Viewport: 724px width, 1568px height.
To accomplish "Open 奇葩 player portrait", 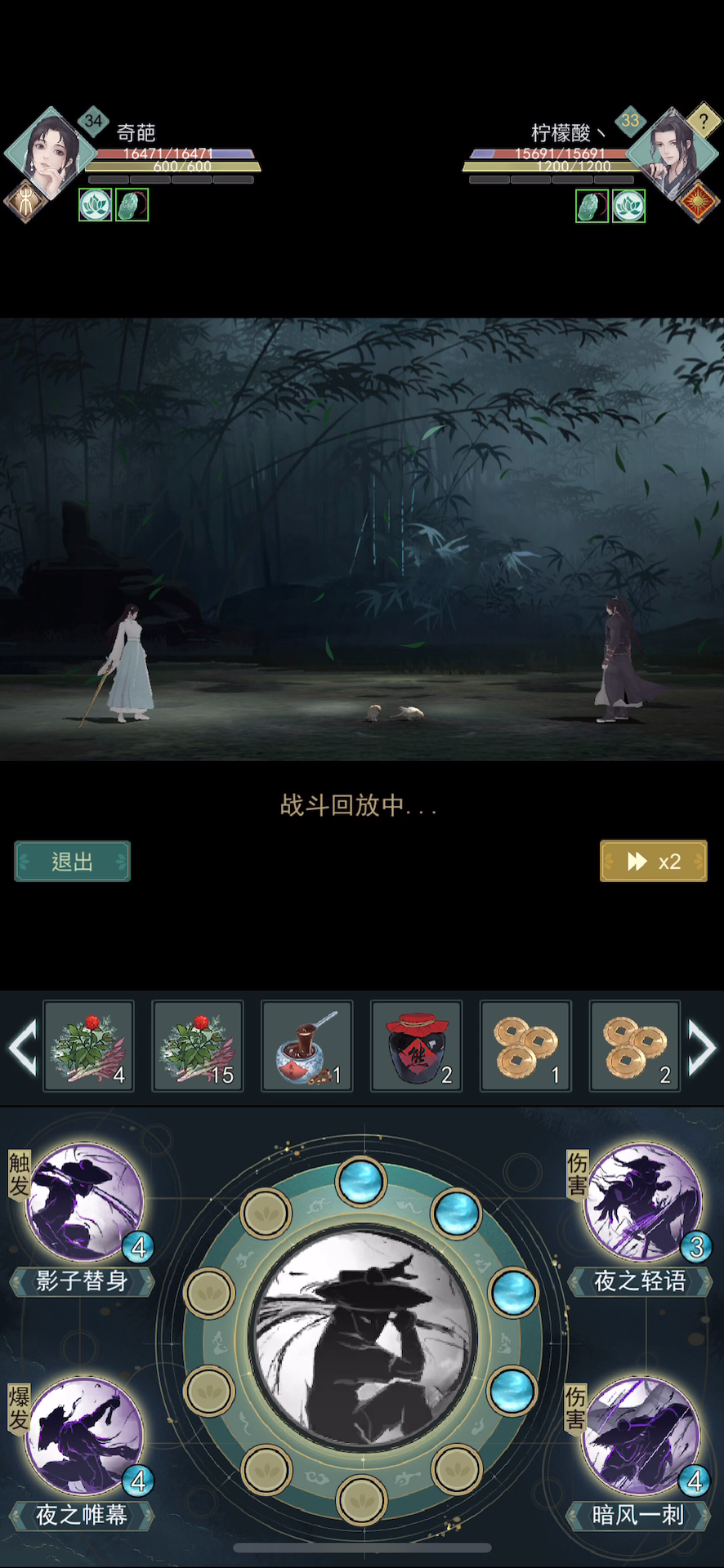I will [51, 154].
